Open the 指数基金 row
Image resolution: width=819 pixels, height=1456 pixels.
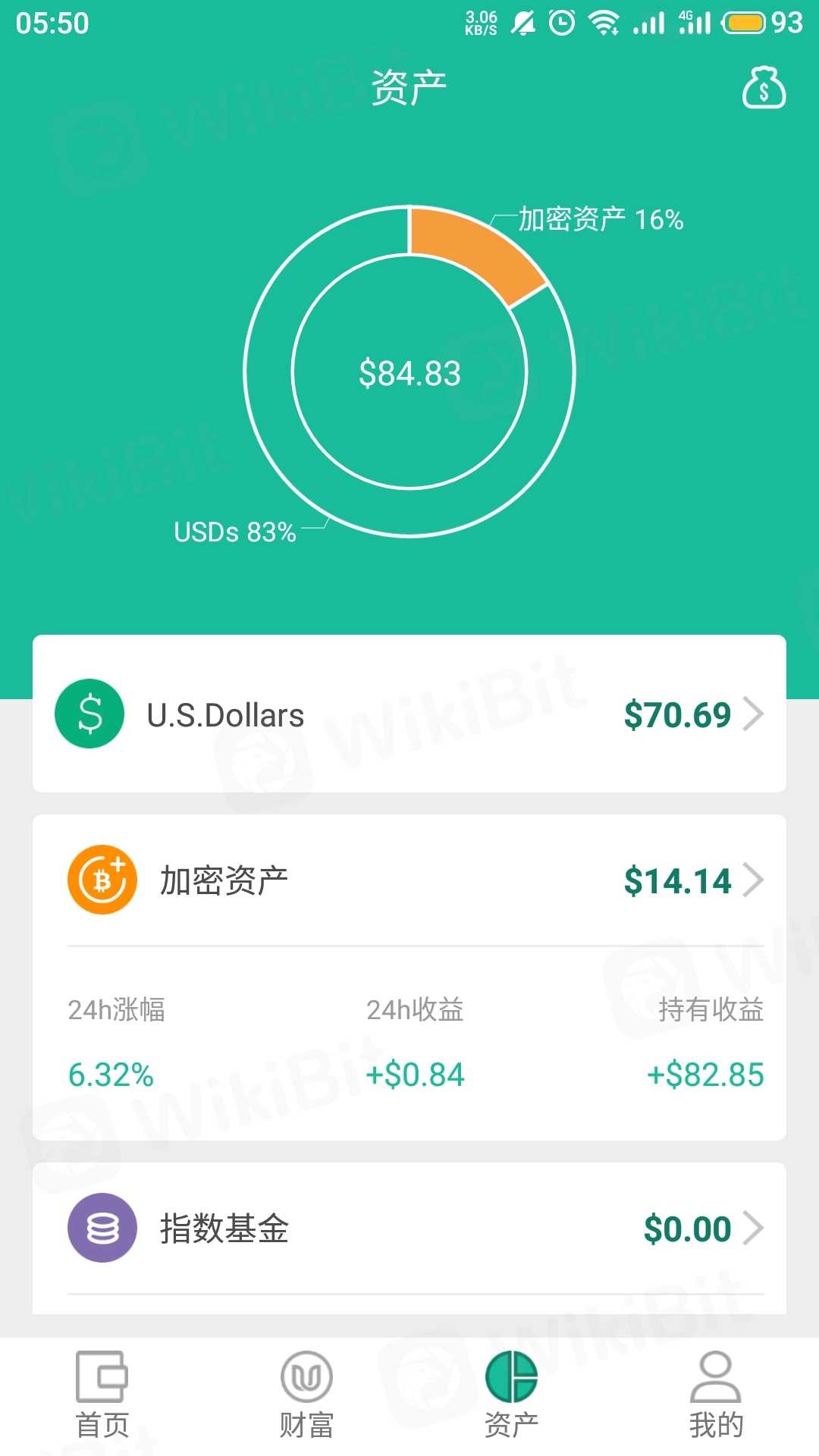point(409,1228)
